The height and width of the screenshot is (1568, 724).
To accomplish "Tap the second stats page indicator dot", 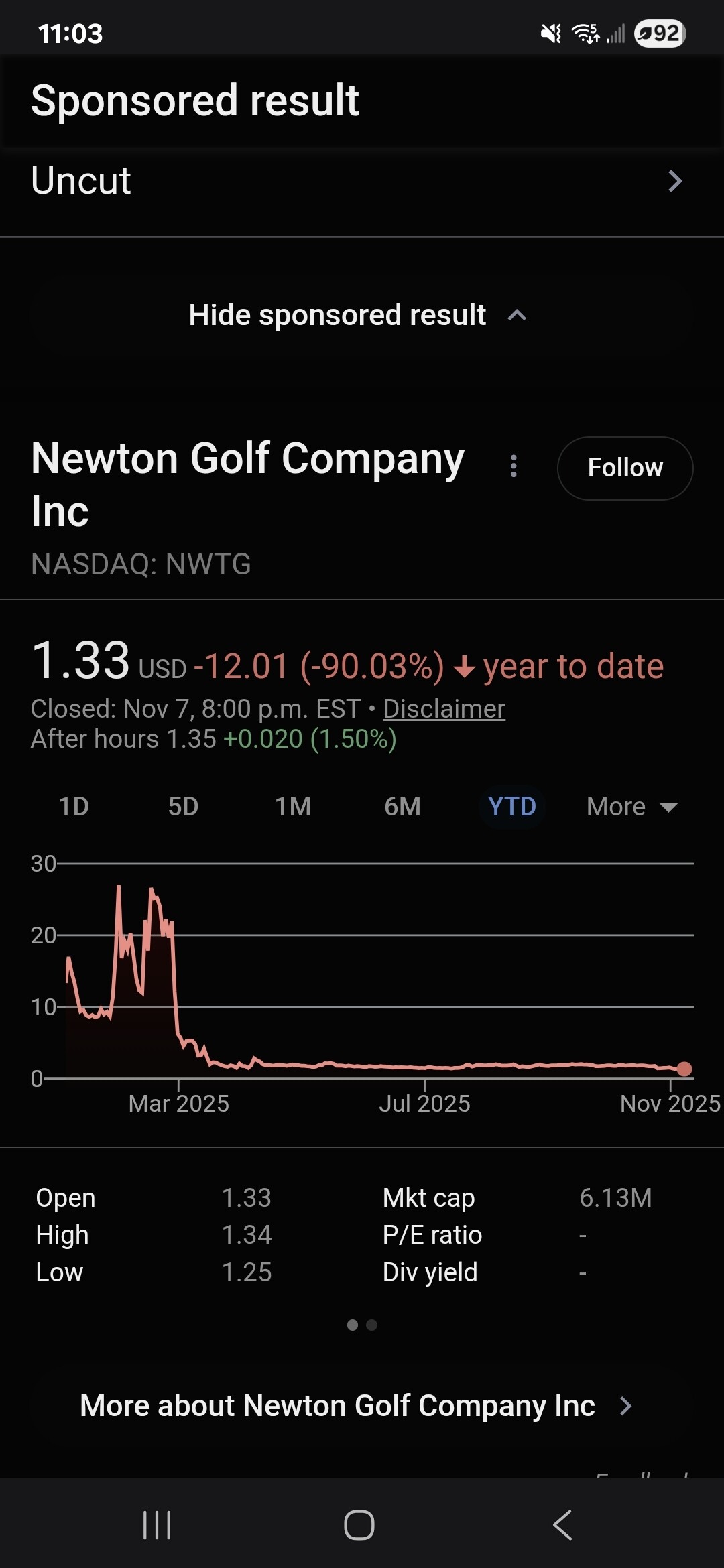I will pyautogui.click(x=372, y=1325).
